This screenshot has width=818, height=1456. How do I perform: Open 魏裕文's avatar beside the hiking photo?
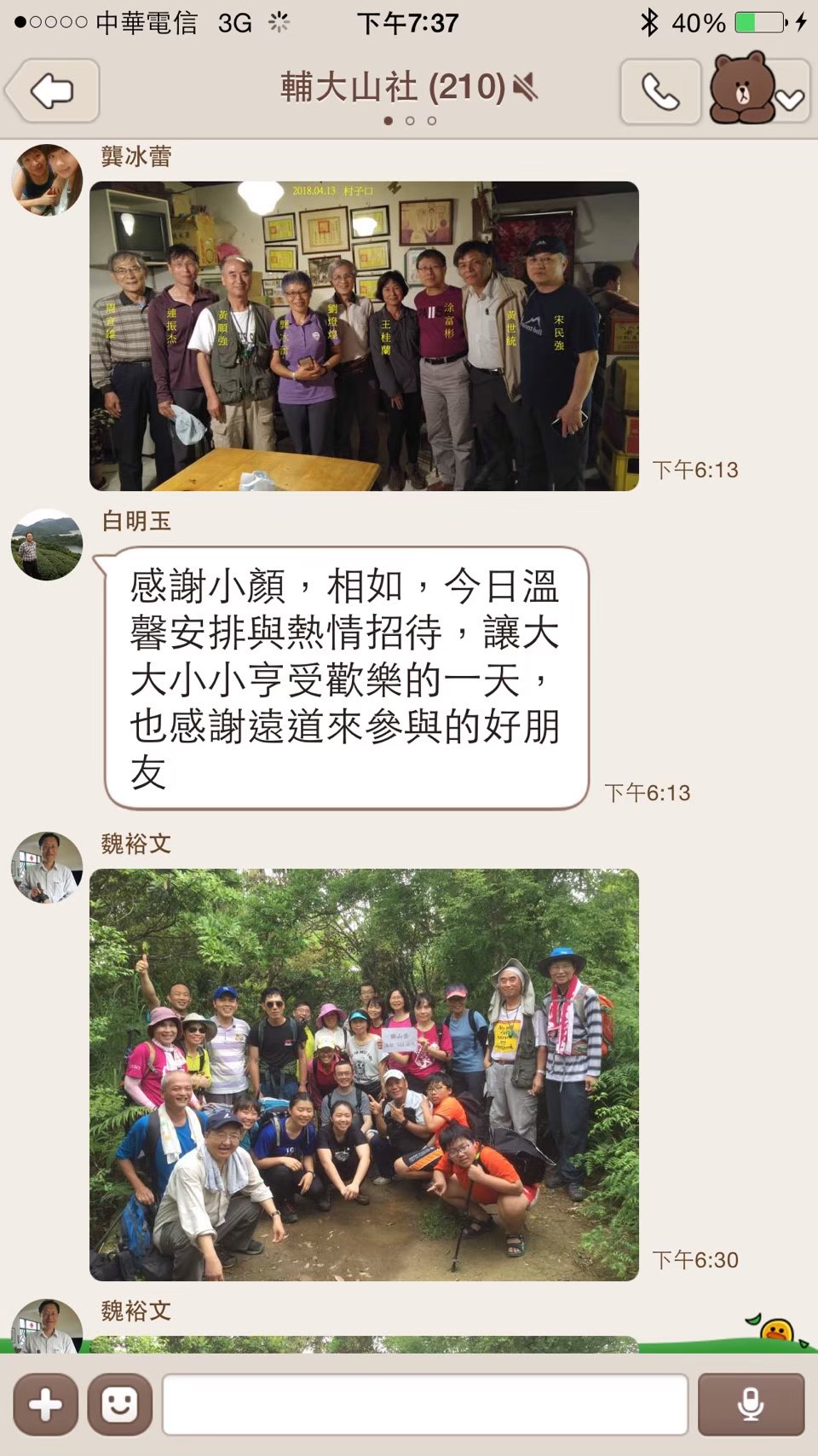tap(47, 868)
